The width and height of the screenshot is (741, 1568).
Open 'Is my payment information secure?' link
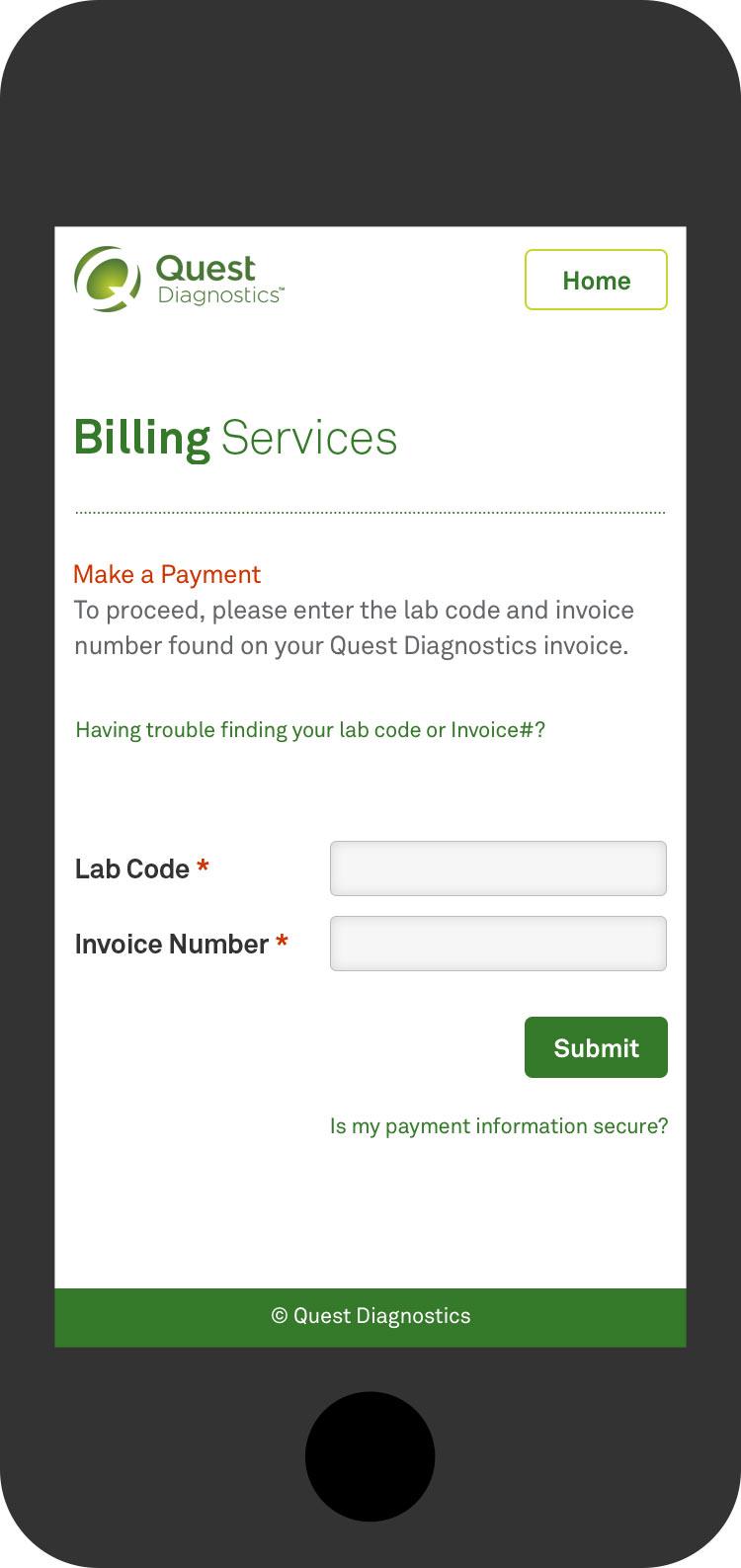click(499, 1126)
